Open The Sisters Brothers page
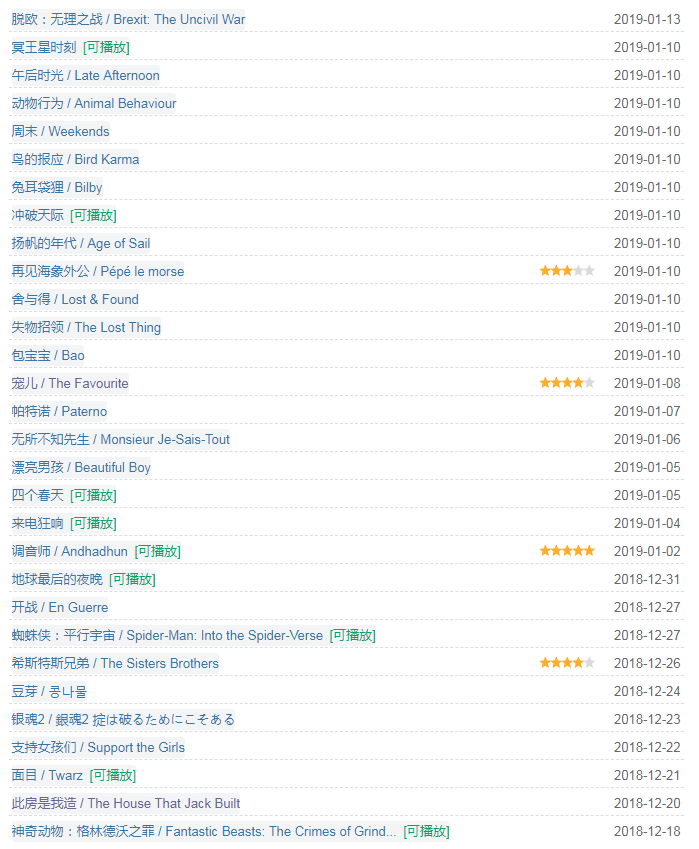Viewport: 699px width, 849px height. click(114, 663)
